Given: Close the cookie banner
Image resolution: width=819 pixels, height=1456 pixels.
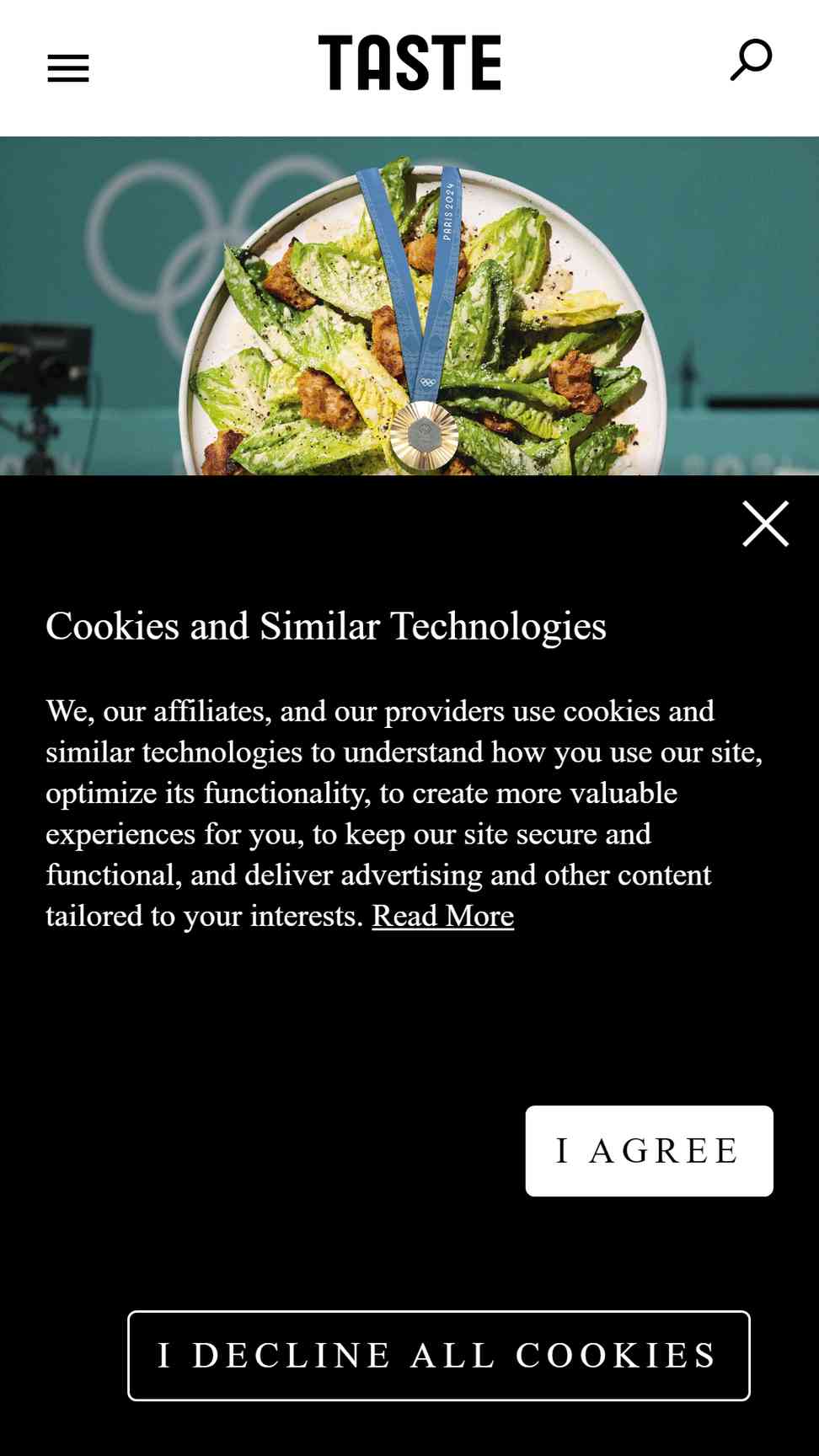Looking at the screenshot, I should [x=765, y=523].
